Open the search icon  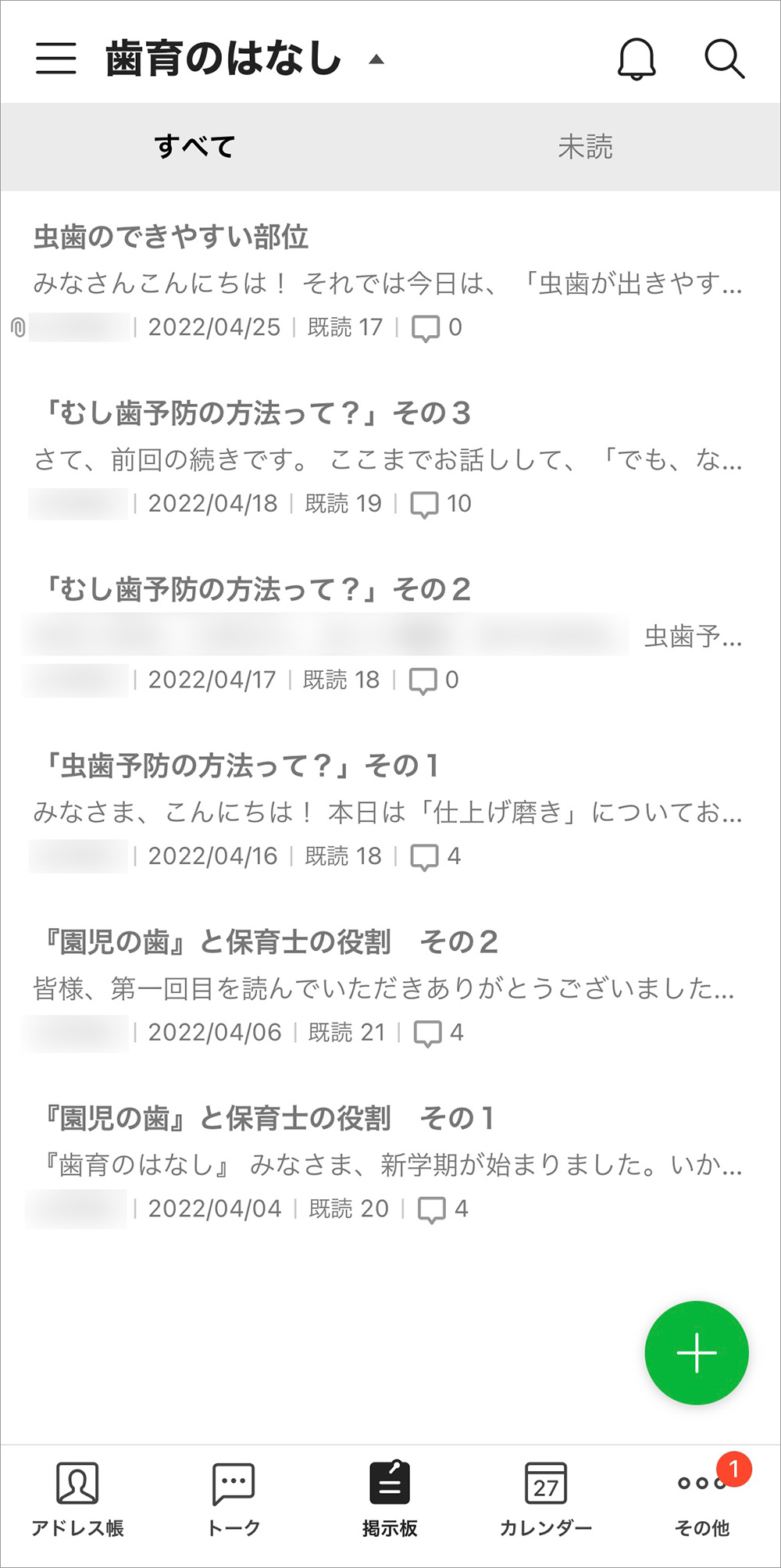click(724, 59)
